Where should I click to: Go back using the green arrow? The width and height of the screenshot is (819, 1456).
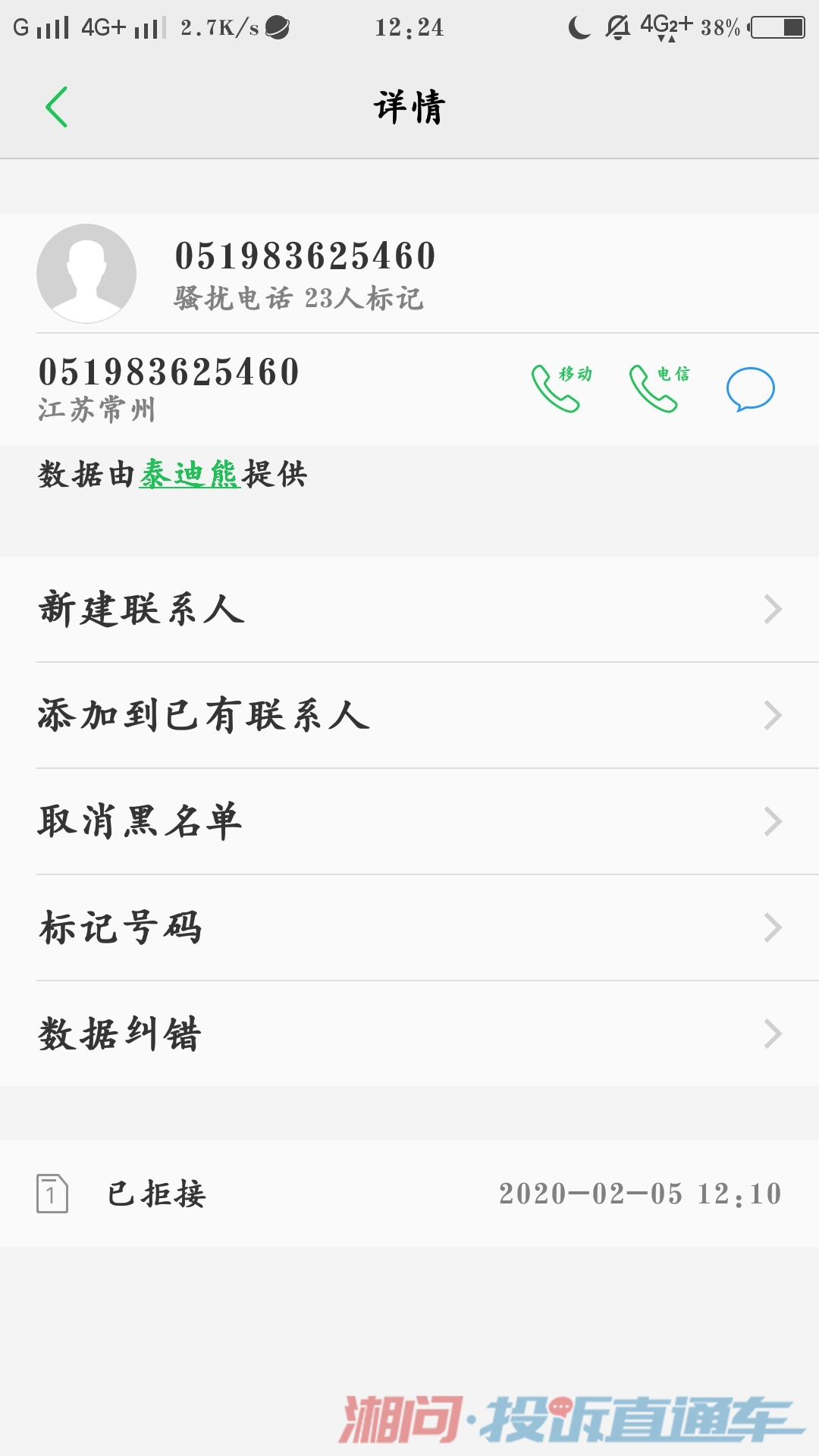[x=57, y=107]
